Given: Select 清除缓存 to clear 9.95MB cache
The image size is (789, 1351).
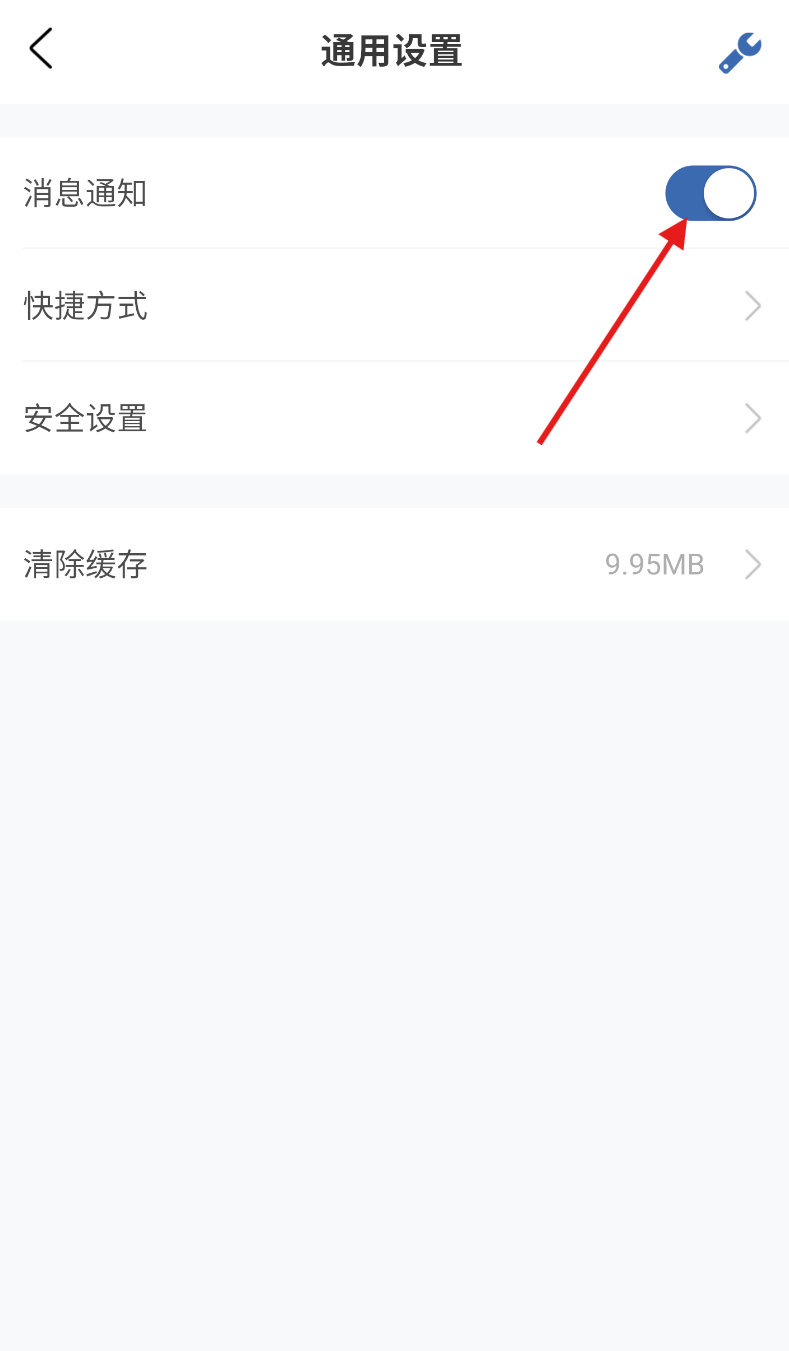Looking at the screenshot, I should tap(394, 564).
